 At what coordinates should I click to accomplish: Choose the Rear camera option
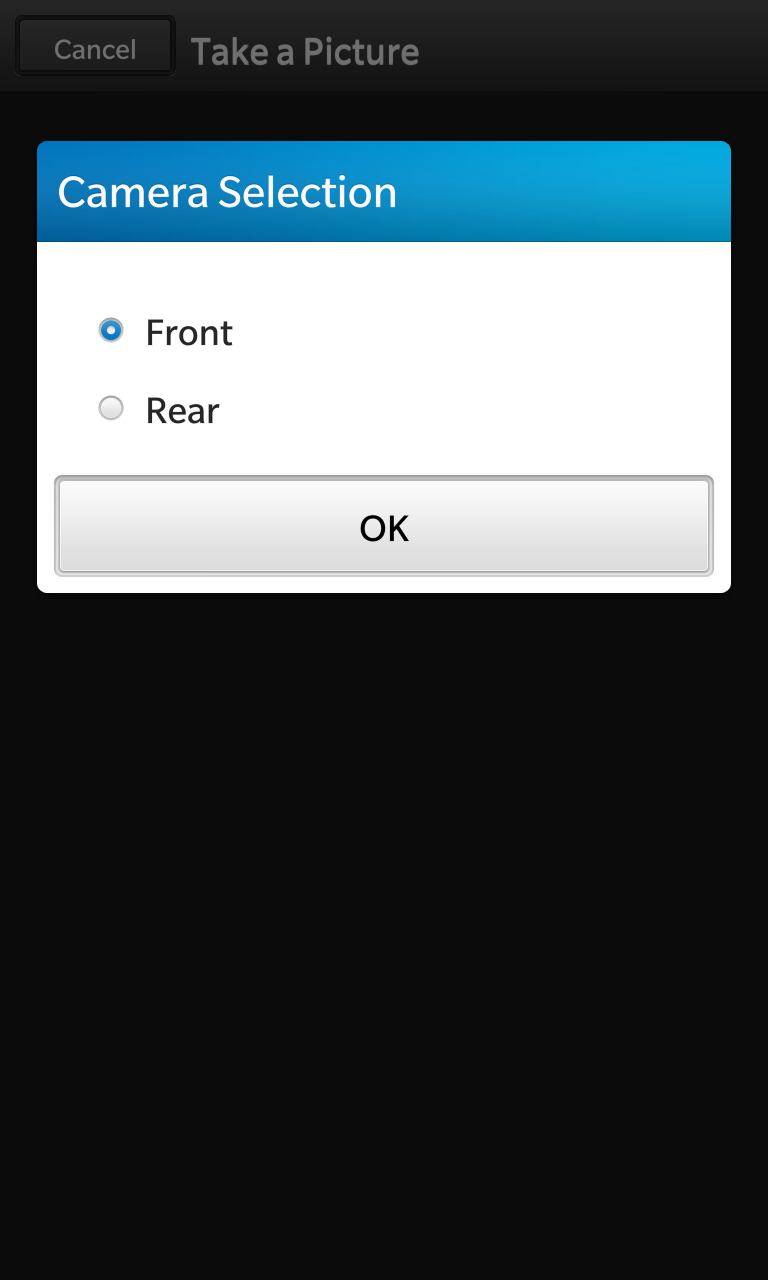111,409
